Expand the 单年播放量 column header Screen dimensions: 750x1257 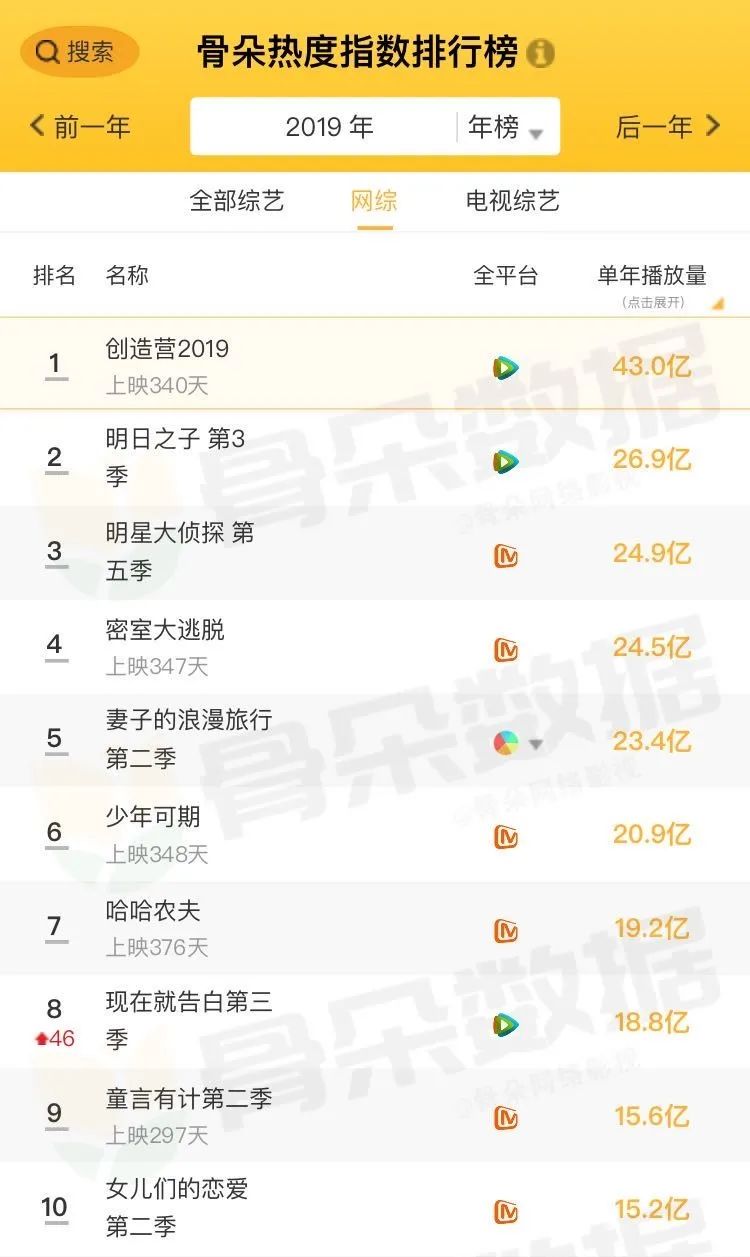653,284
